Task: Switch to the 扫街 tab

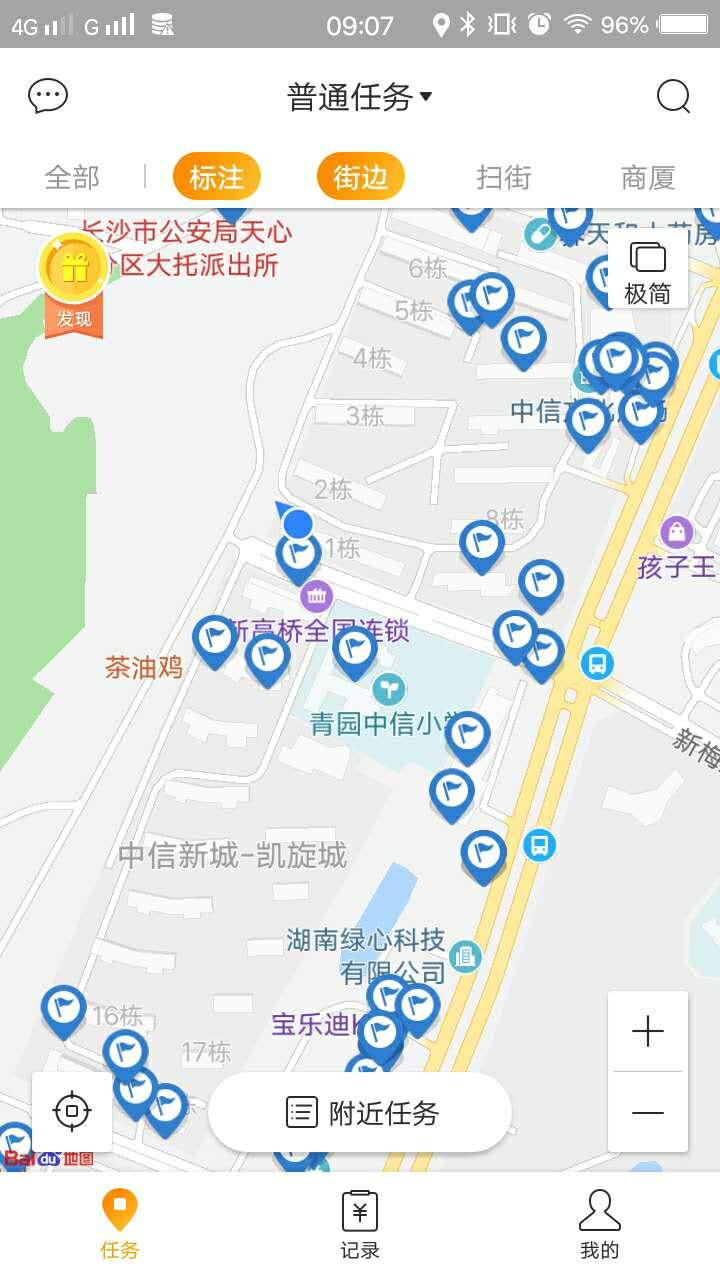Action: [x=503, y=178]
